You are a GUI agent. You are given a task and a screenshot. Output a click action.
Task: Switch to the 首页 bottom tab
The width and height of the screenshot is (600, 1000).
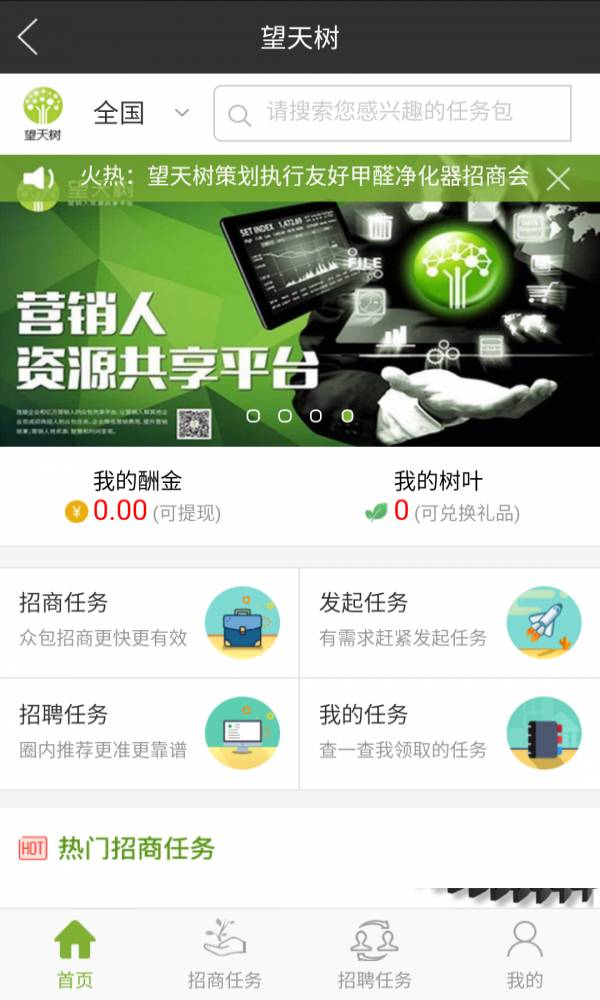(75, 955)
